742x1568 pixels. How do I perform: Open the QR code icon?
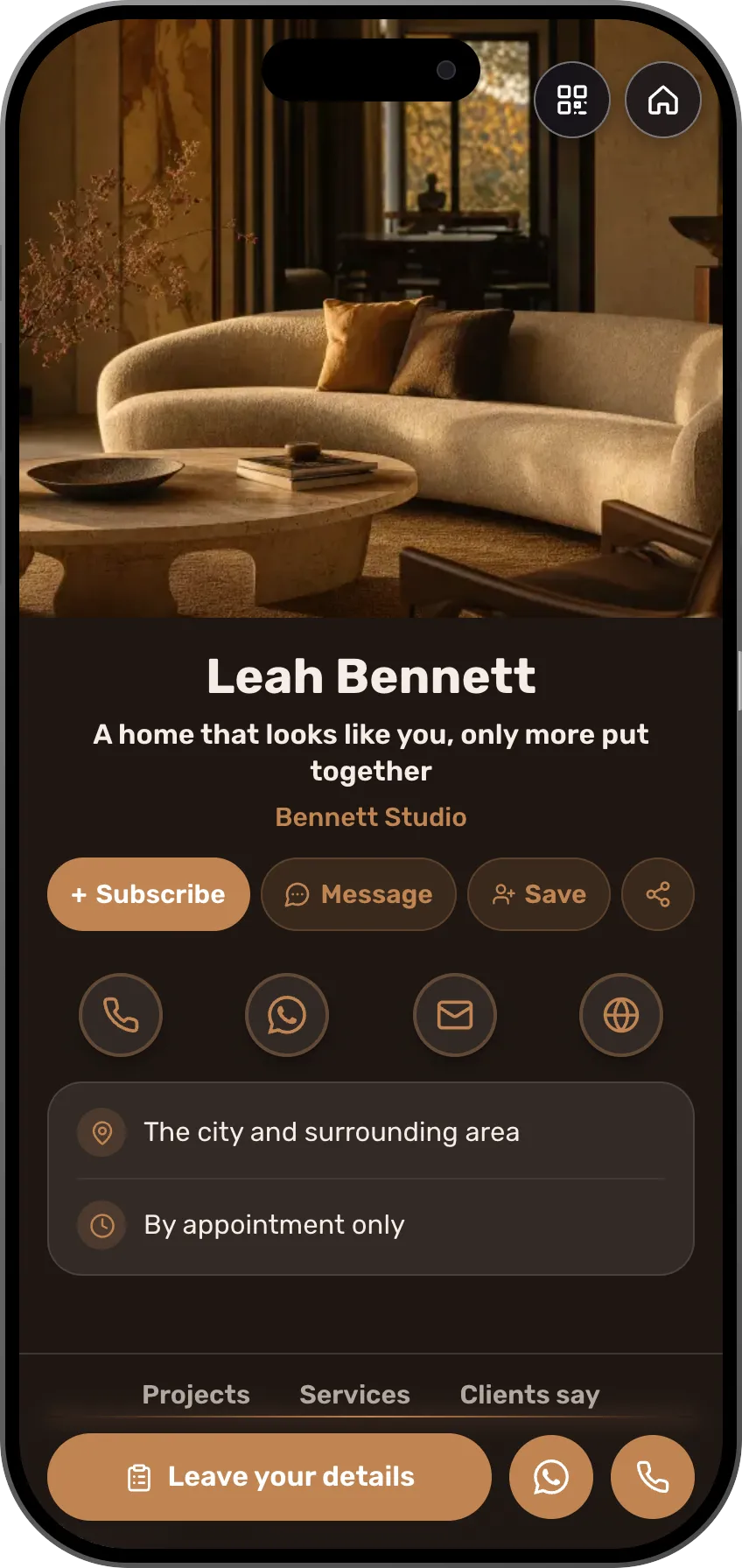(572, 100)
